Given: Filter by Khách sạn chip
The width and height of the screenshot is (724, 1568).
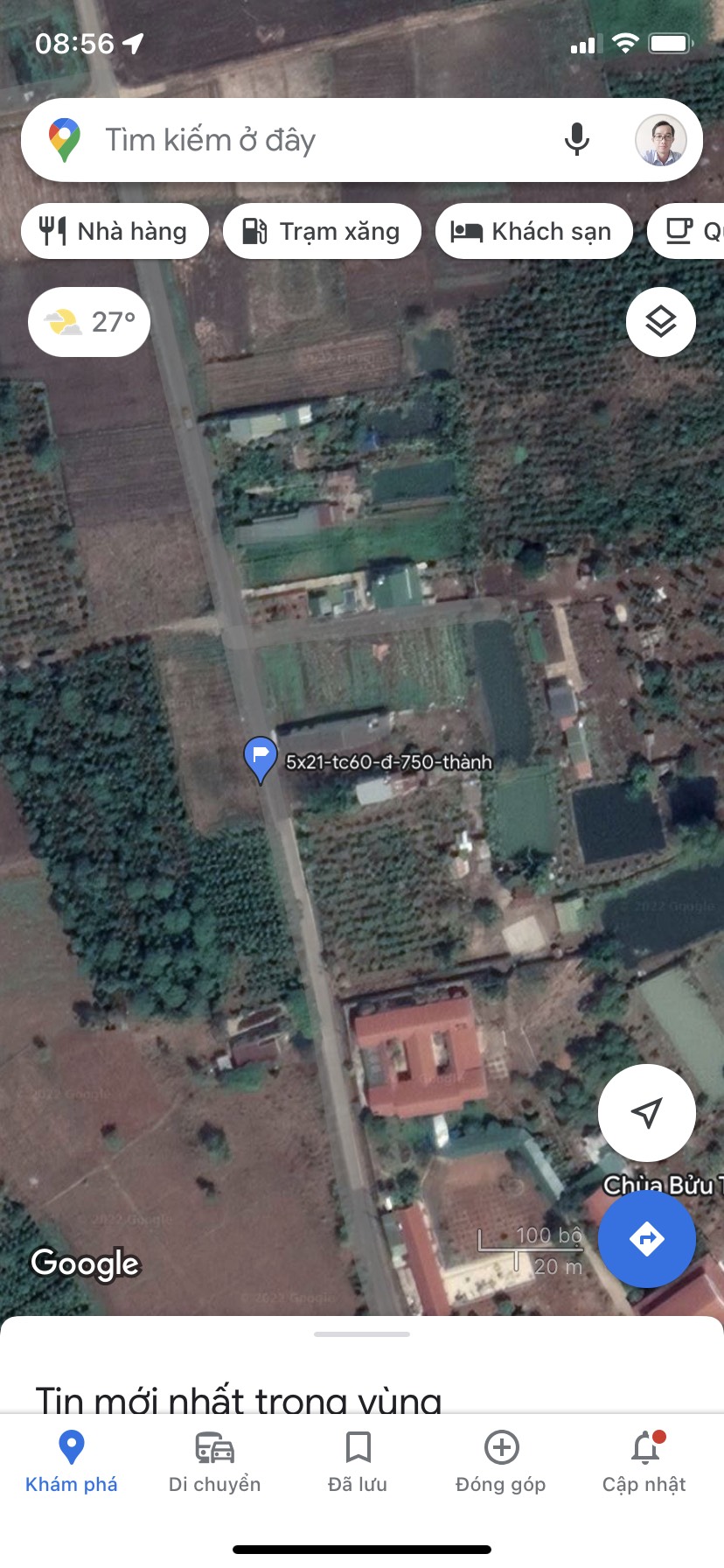Looking at the screenshot, I should click(533, 232).
